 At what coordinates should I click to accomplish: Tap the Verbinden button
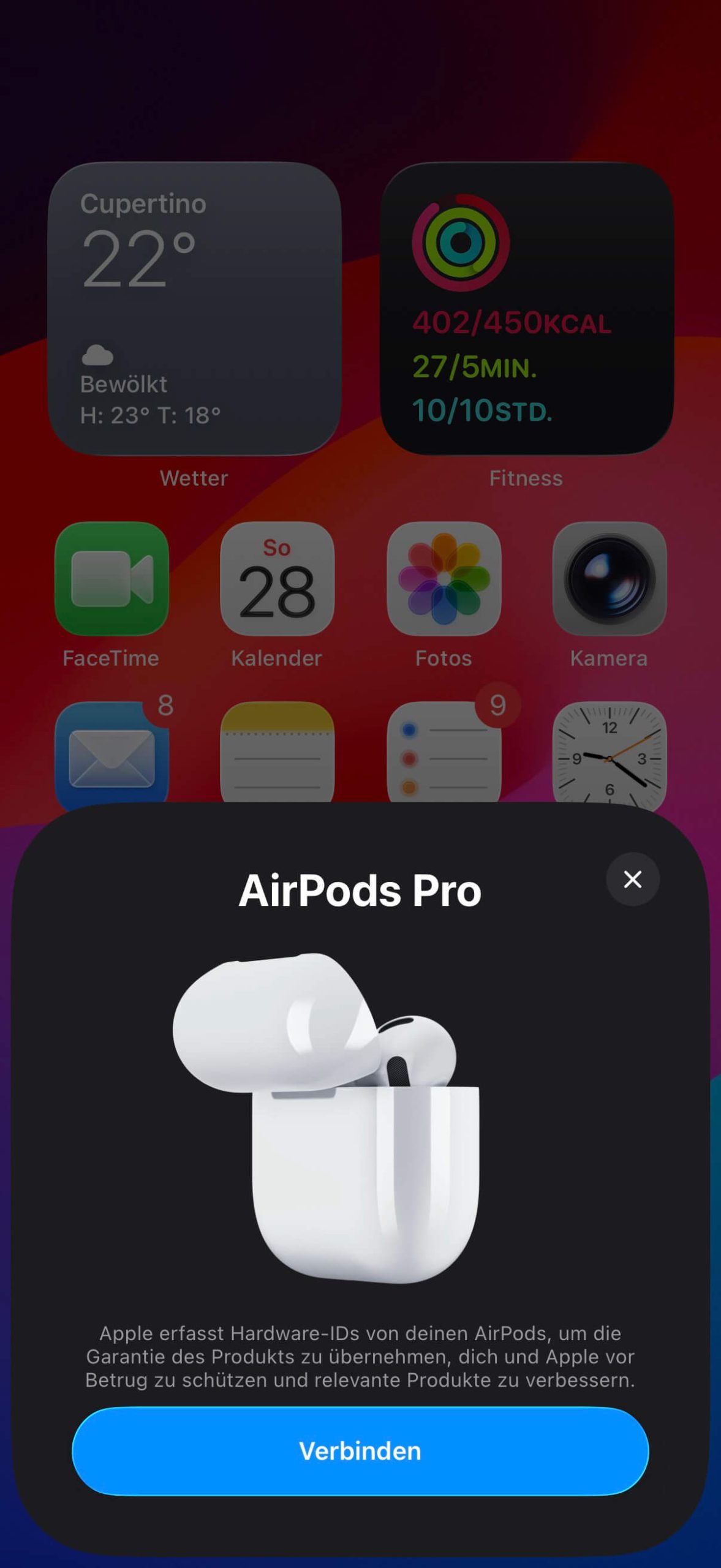[360, 1451]
